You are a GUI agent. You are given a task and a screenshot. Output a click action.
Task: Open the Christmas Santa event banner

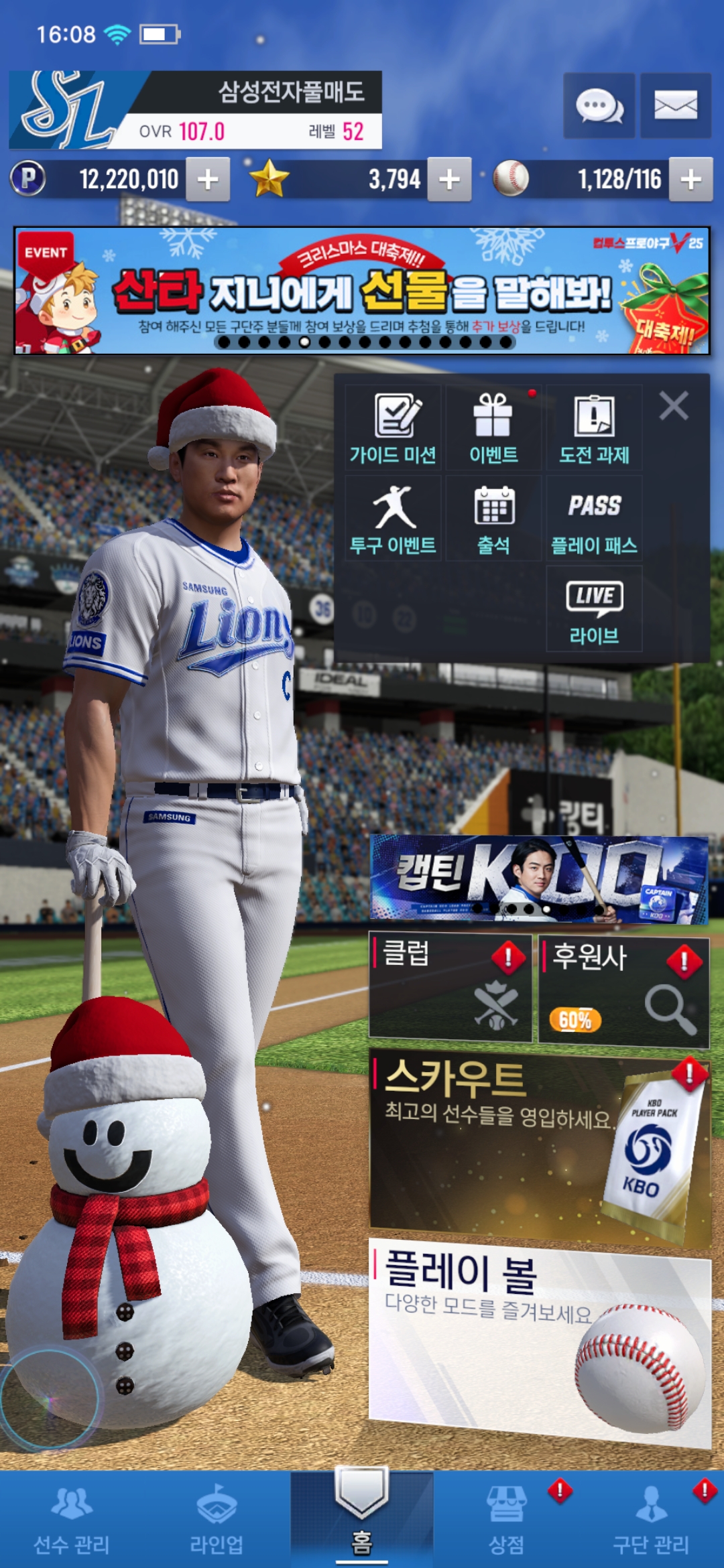tap(362, 291)
